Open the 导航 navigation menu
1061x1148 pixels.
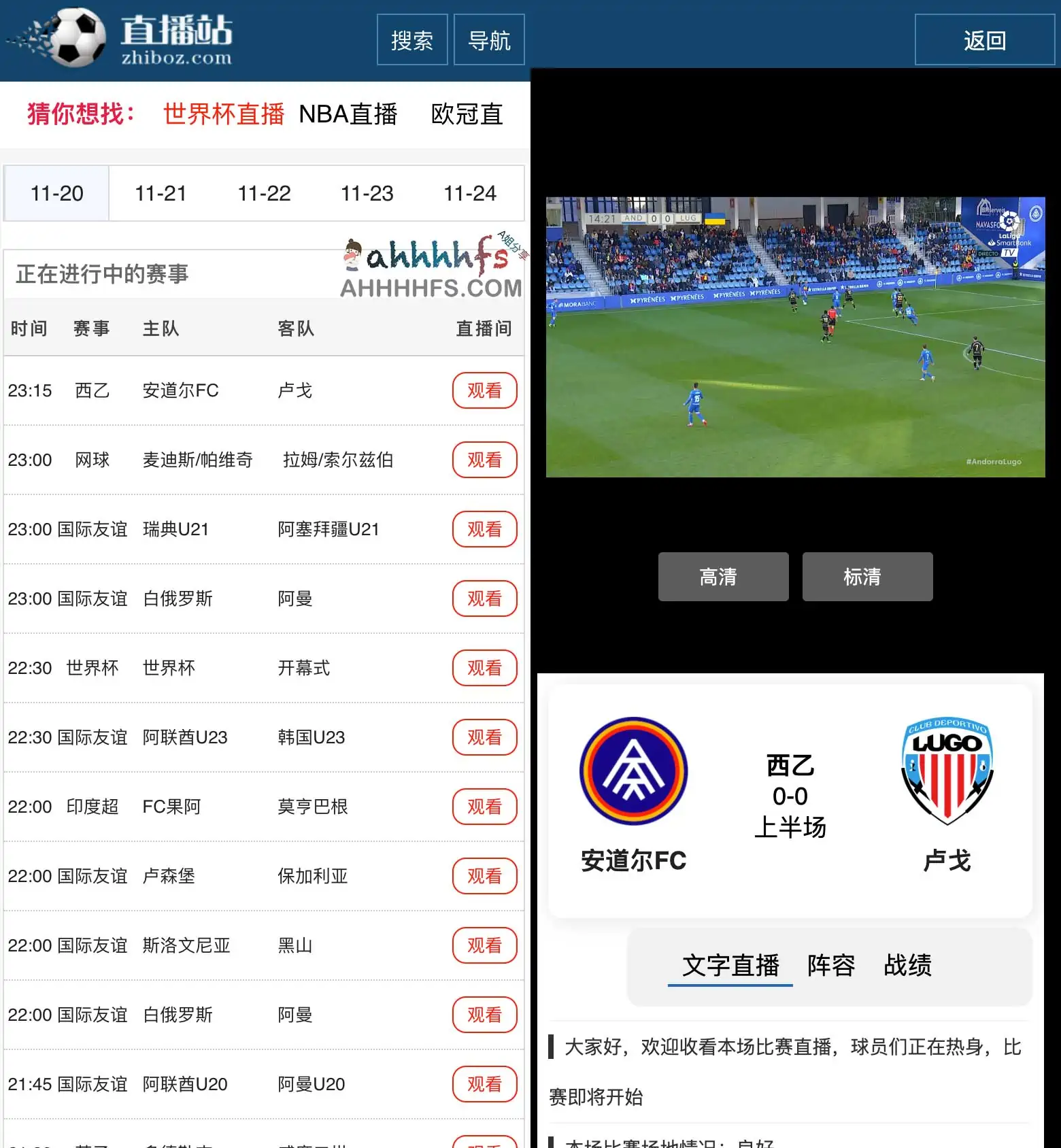tap(489, 40)
